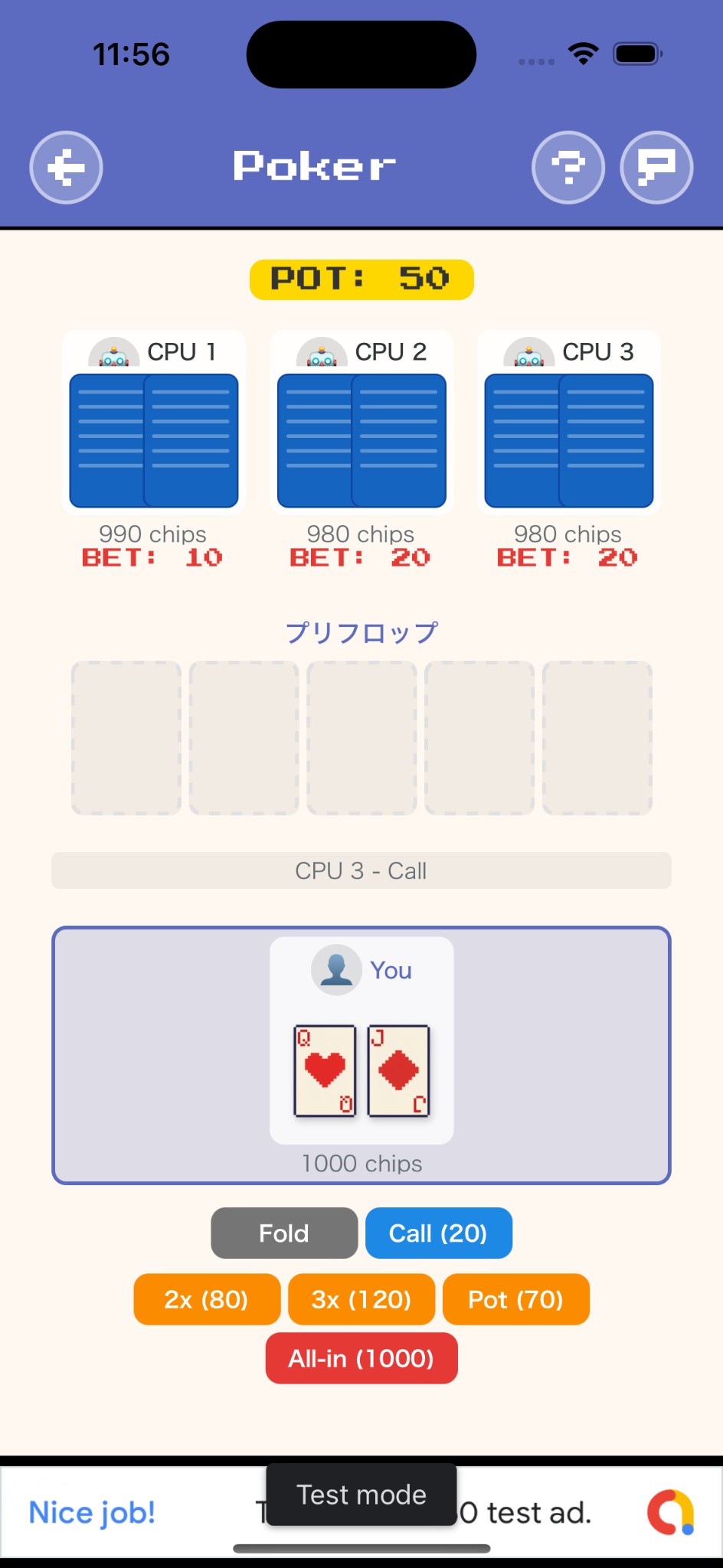Select the 2x (80) raise option
Viewport: 723px width, 1568px height.
point(206,1298)
